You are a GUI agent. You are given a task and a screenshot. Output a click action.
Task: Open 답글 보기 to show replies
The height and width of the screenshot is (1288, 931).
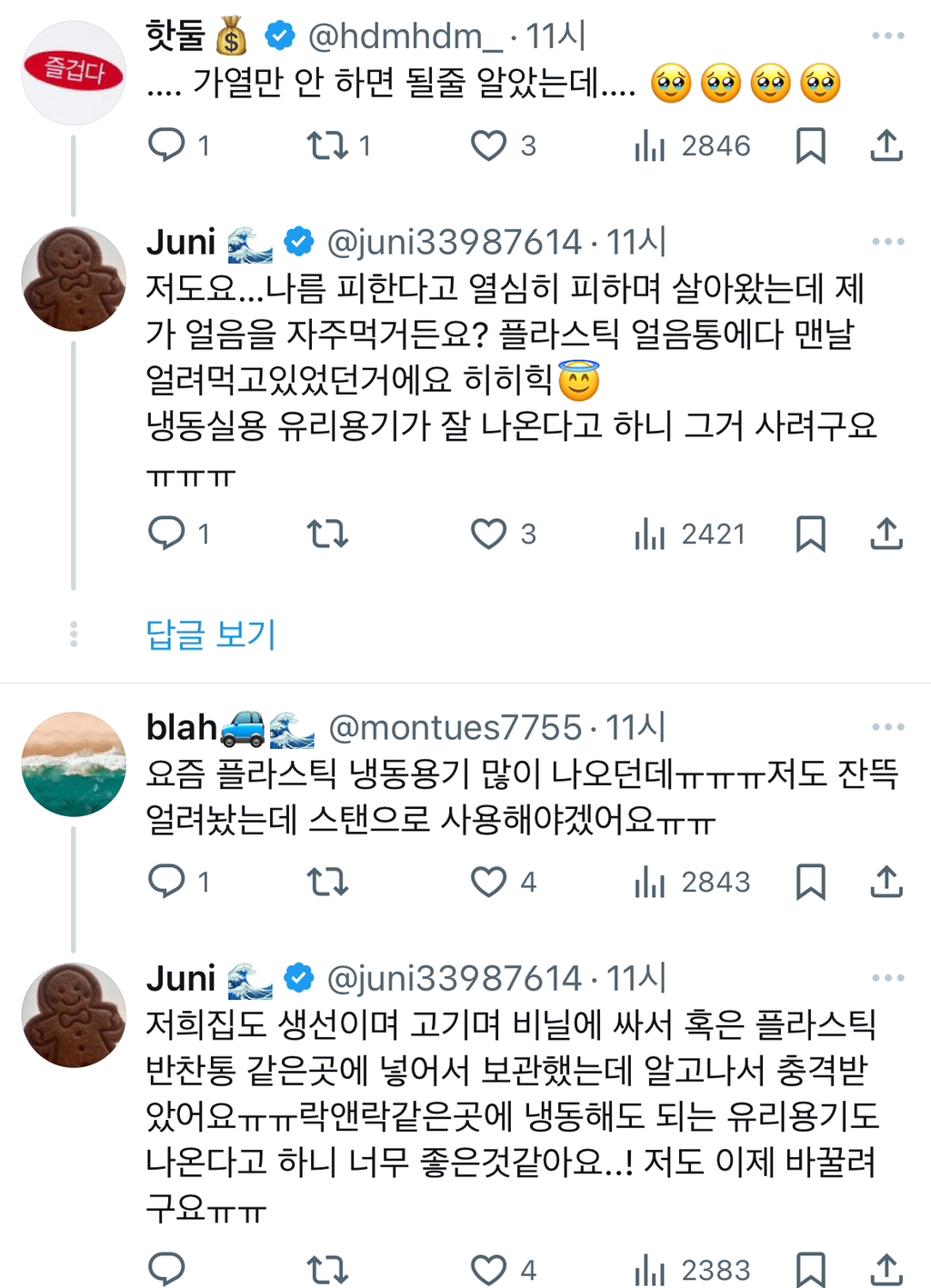click(x=211, y=634)
